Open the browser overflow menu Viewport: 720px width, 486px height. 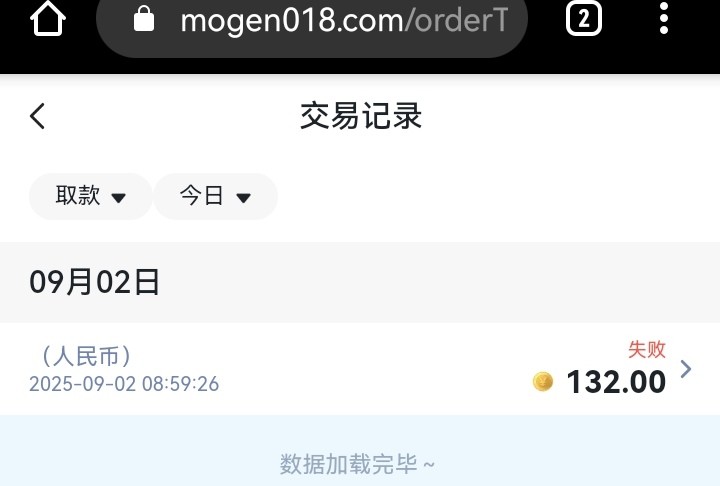pos(664,19)
